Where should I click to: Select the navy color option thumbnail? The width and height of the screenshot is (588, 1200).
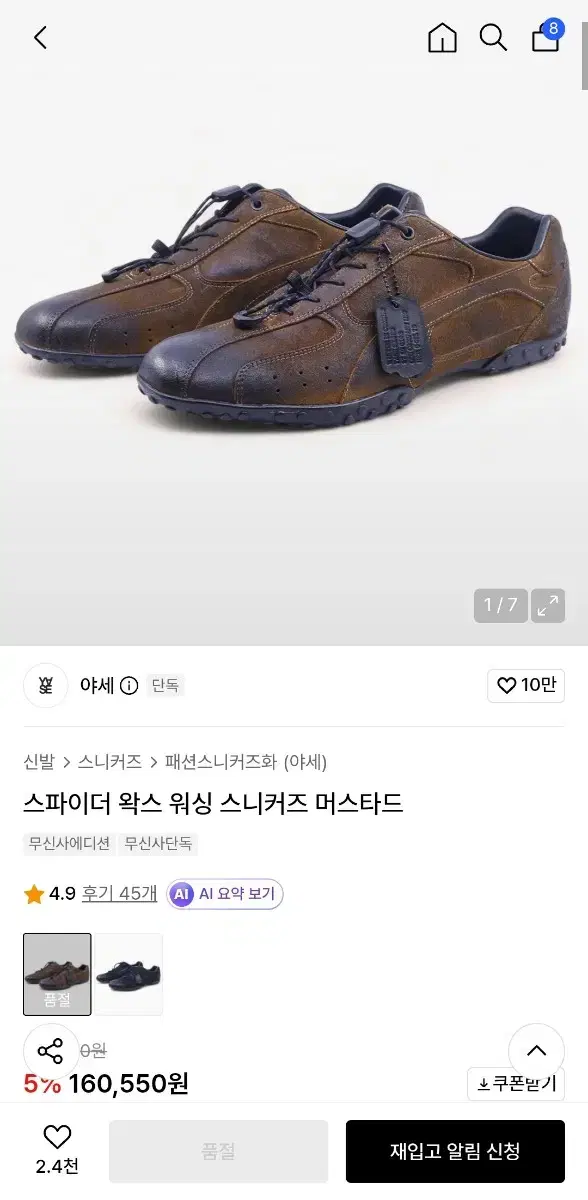[x=129, y=974]
